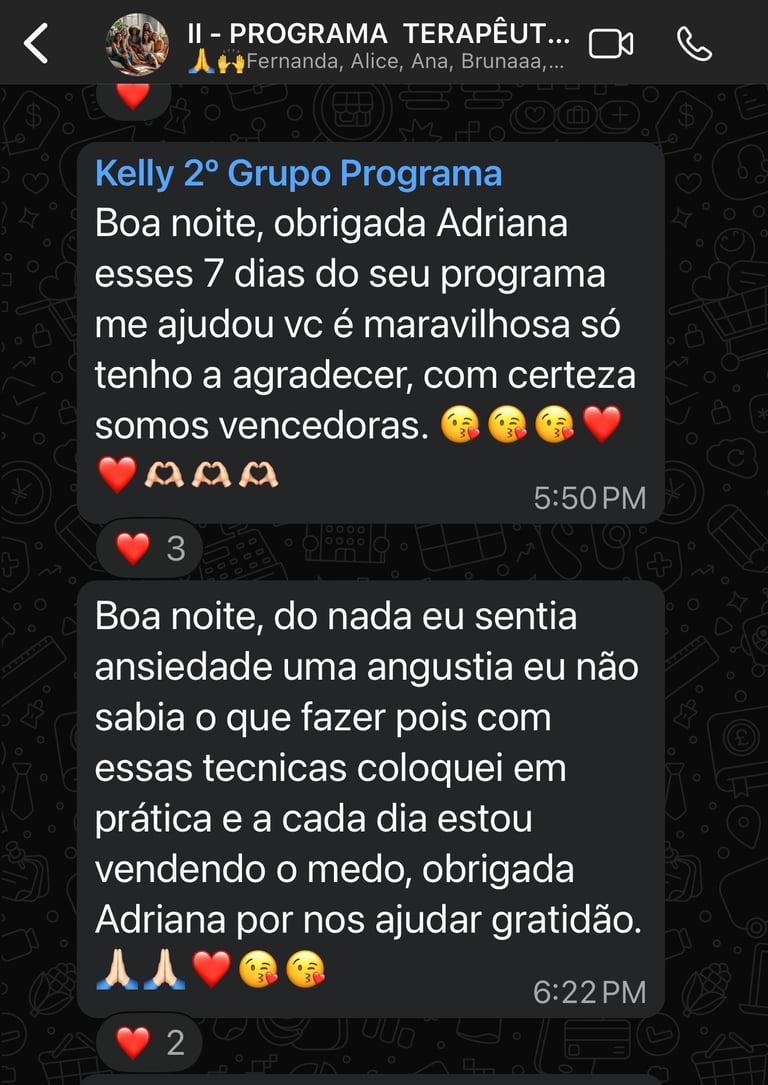Start a voice call with the group
The height and width of the screenshot is (1085, 768).
click(694, 44)
